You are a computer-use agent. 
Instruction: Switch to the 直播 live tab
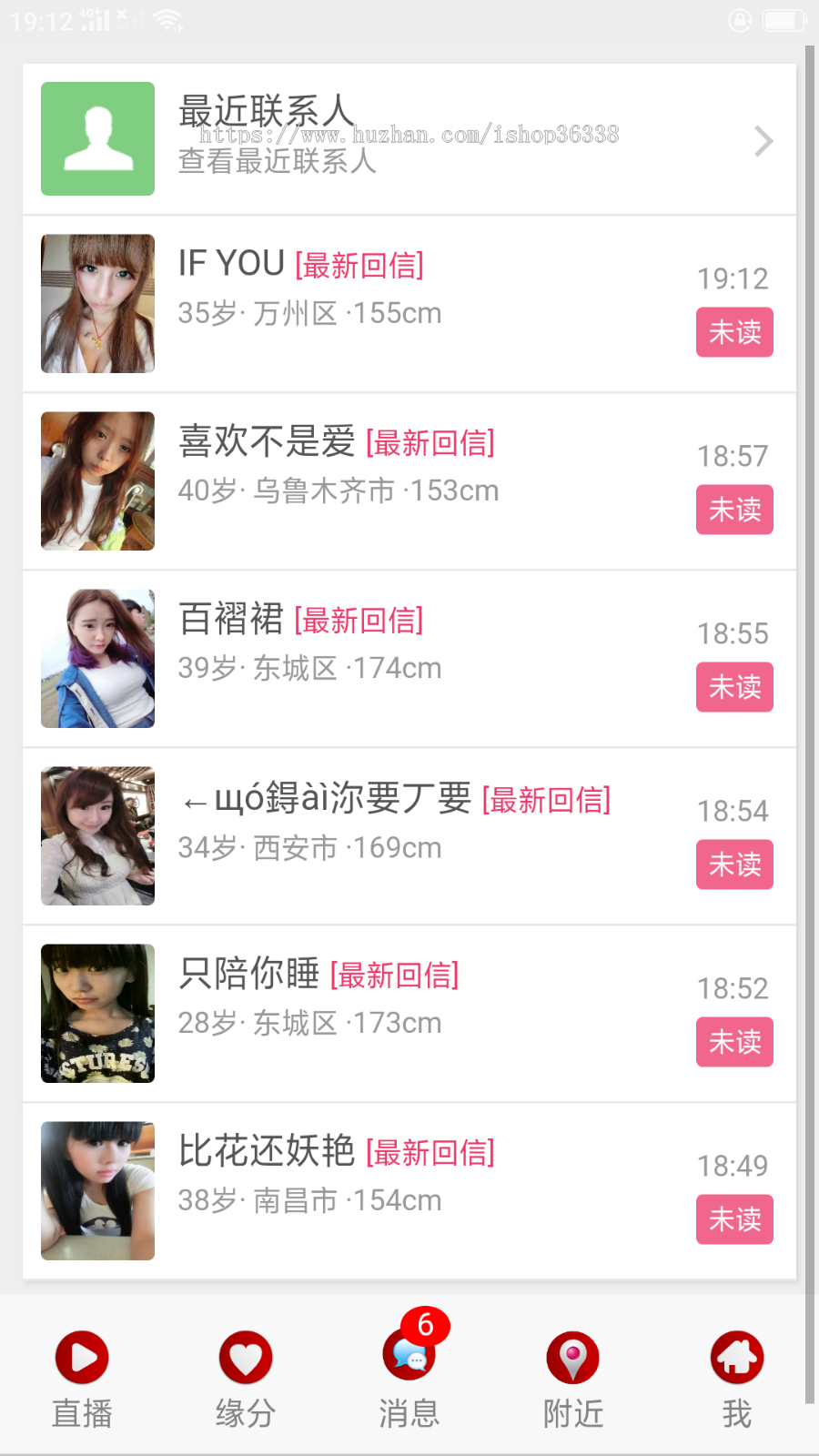tap(82, 1379)
